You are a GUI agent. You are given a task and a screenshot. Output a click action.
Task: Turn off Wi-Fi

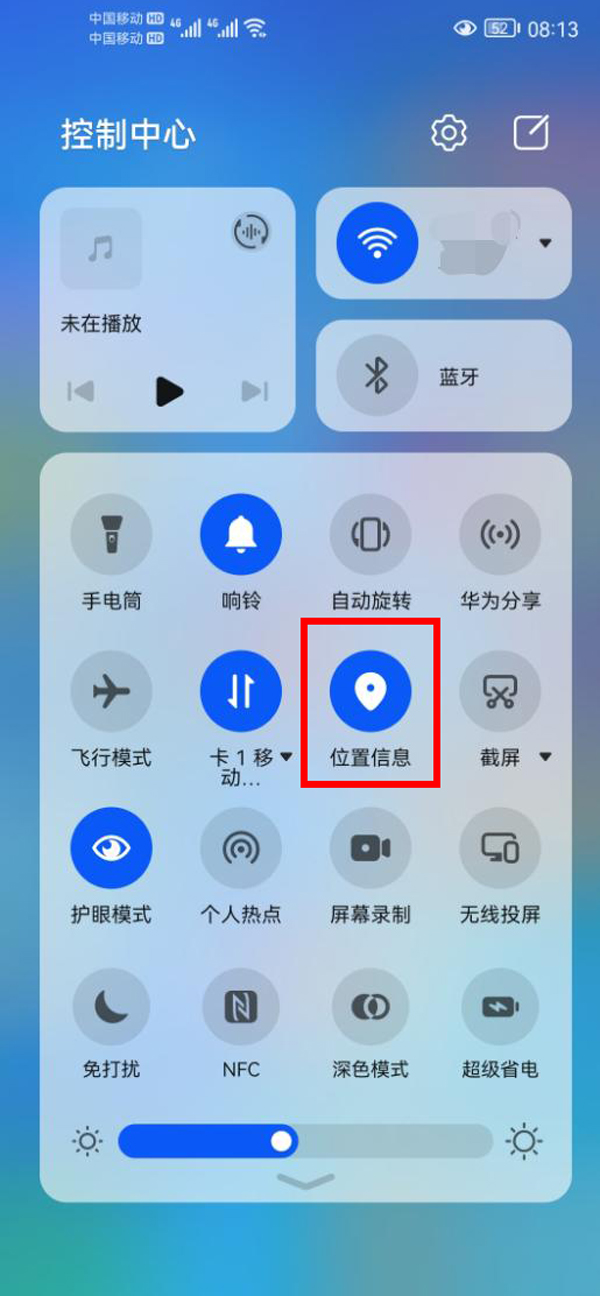(x=377, y=243)
